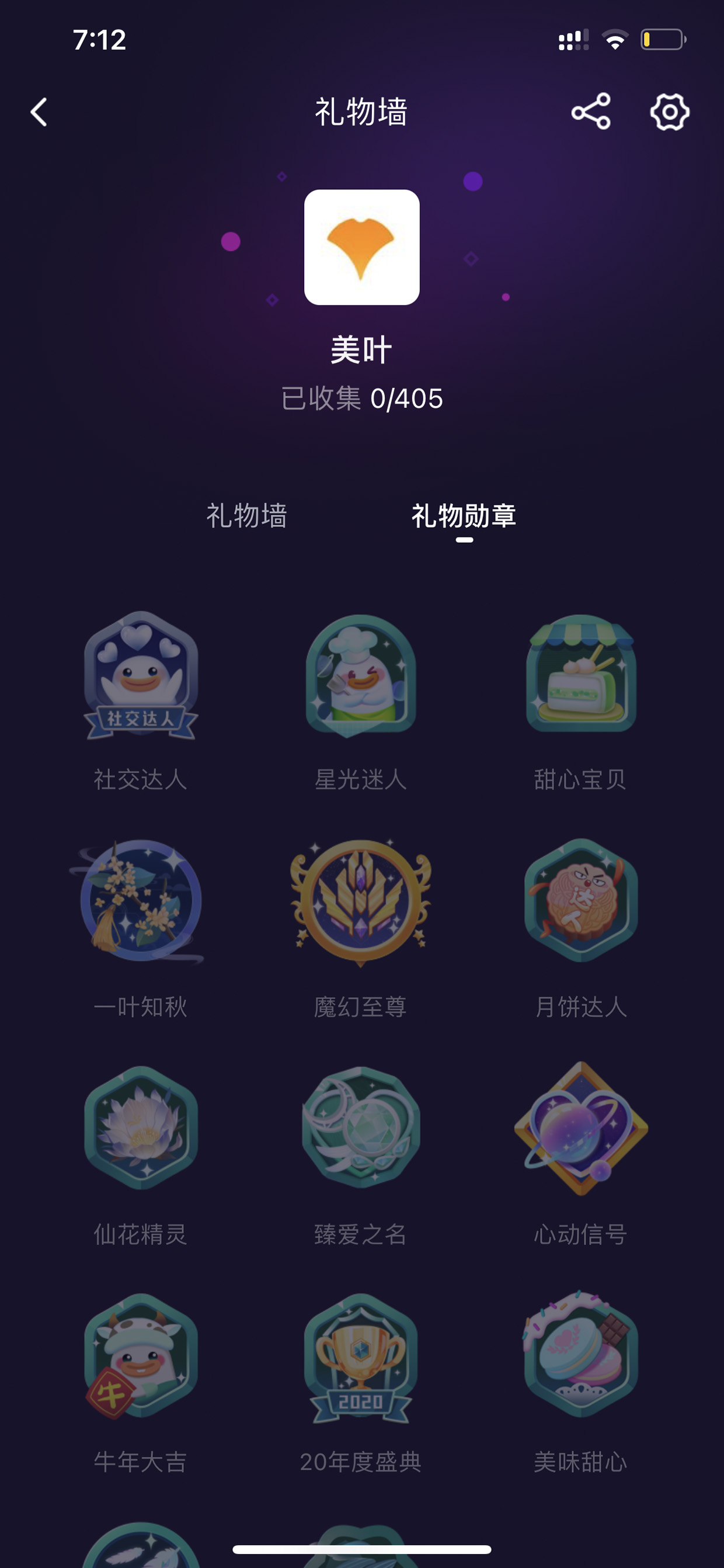The image size is (724, 1568).
Task: Tap the 美叶 profile avatar
Action: (362, 247)
